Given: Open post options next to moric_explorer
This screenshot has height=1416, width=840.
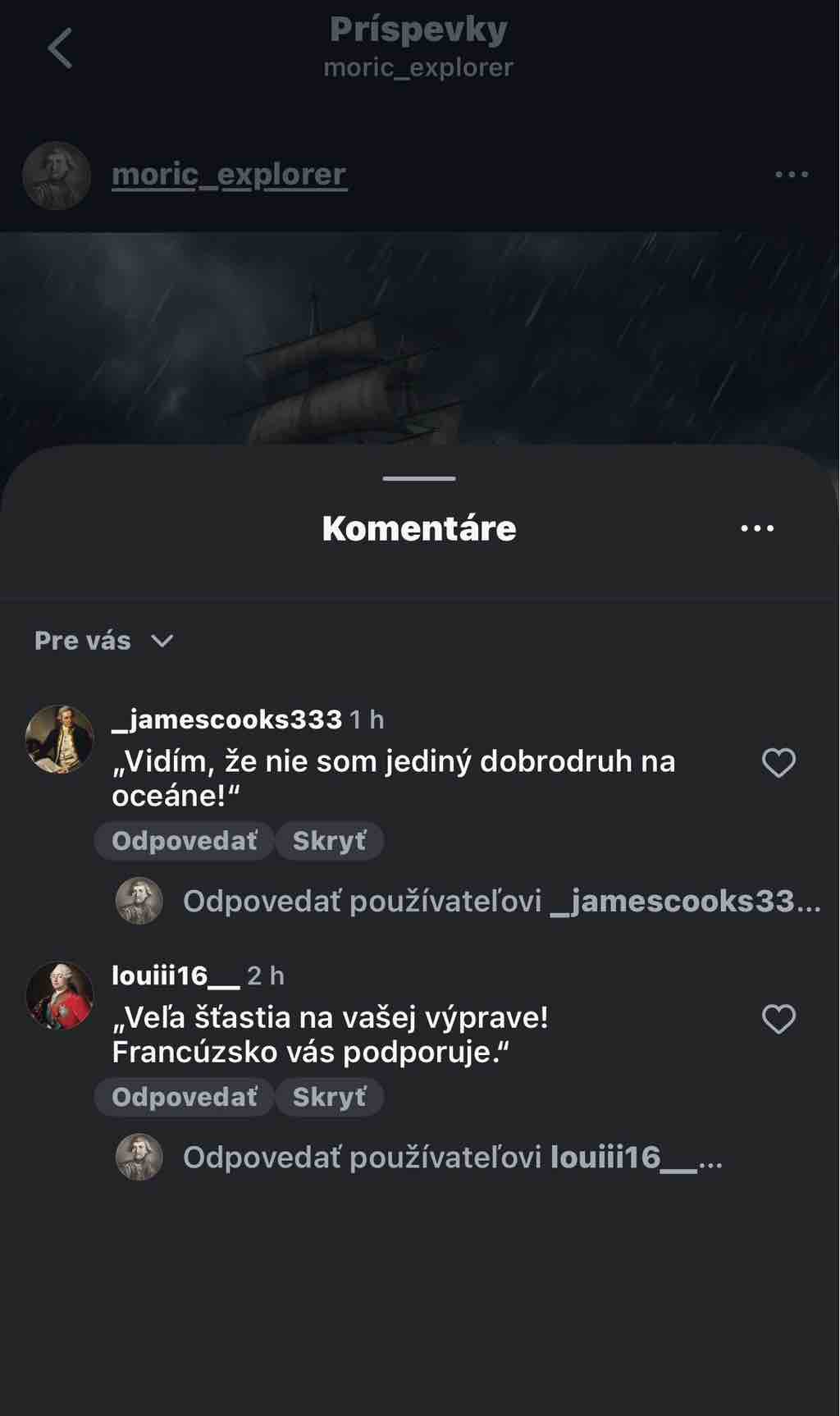Looking at the screenshot, I should click(x=791, y=174).
